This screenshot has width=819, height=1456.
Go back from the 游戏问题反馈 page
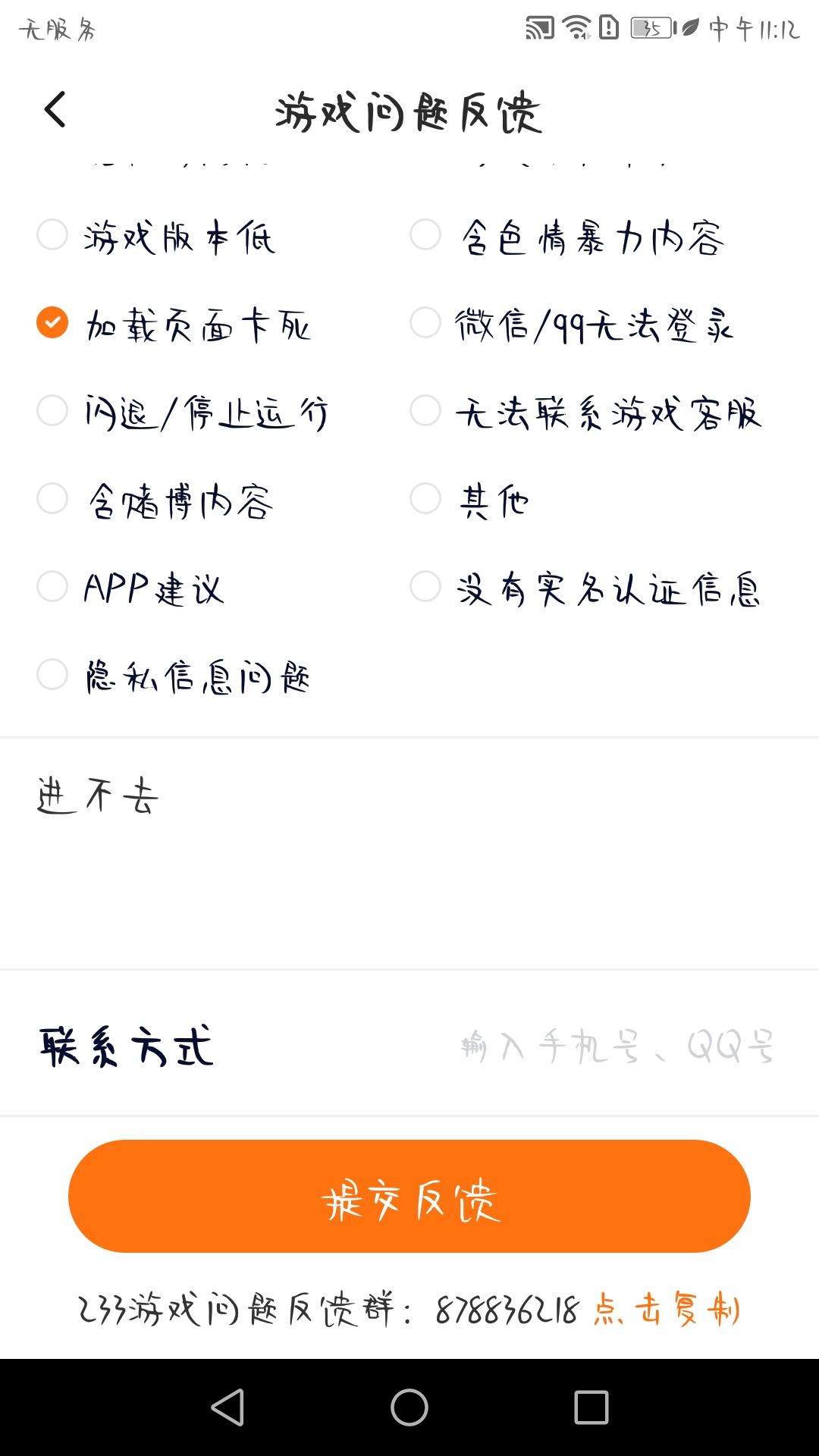55,110
